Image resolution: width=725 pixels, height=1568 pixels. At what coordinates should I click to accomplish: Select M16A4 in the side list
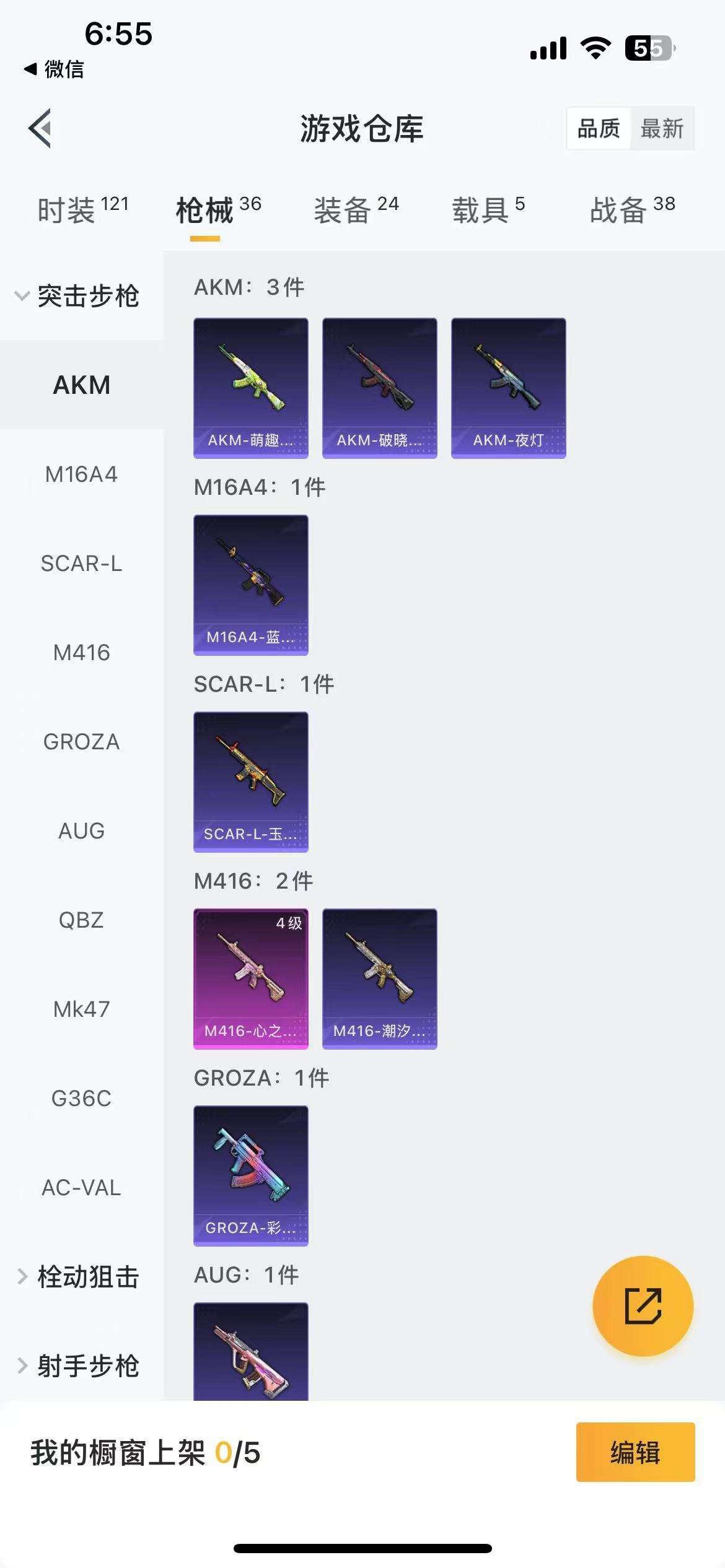[x=81, y=474]
